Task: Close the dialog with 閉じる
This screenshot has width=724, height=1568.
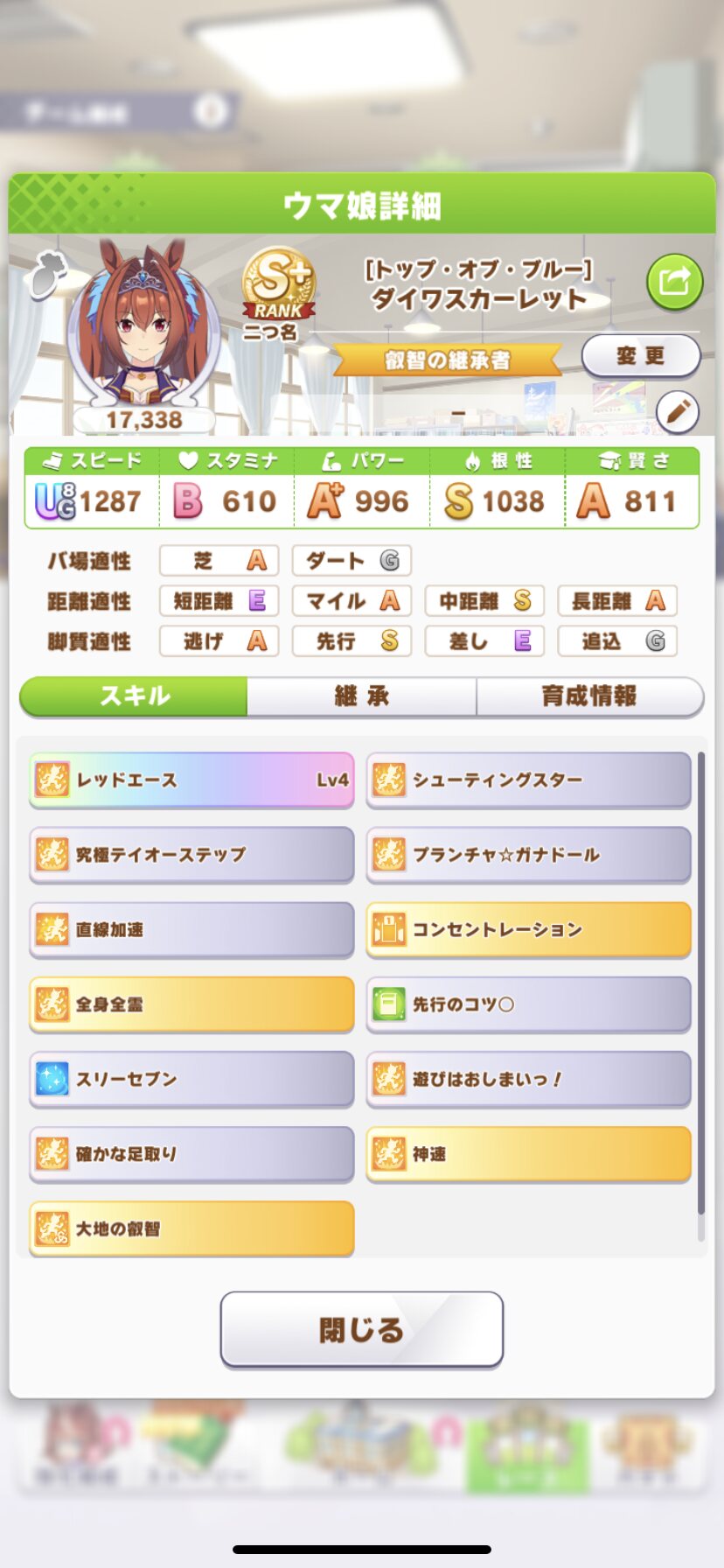Action: point(361,1329)
